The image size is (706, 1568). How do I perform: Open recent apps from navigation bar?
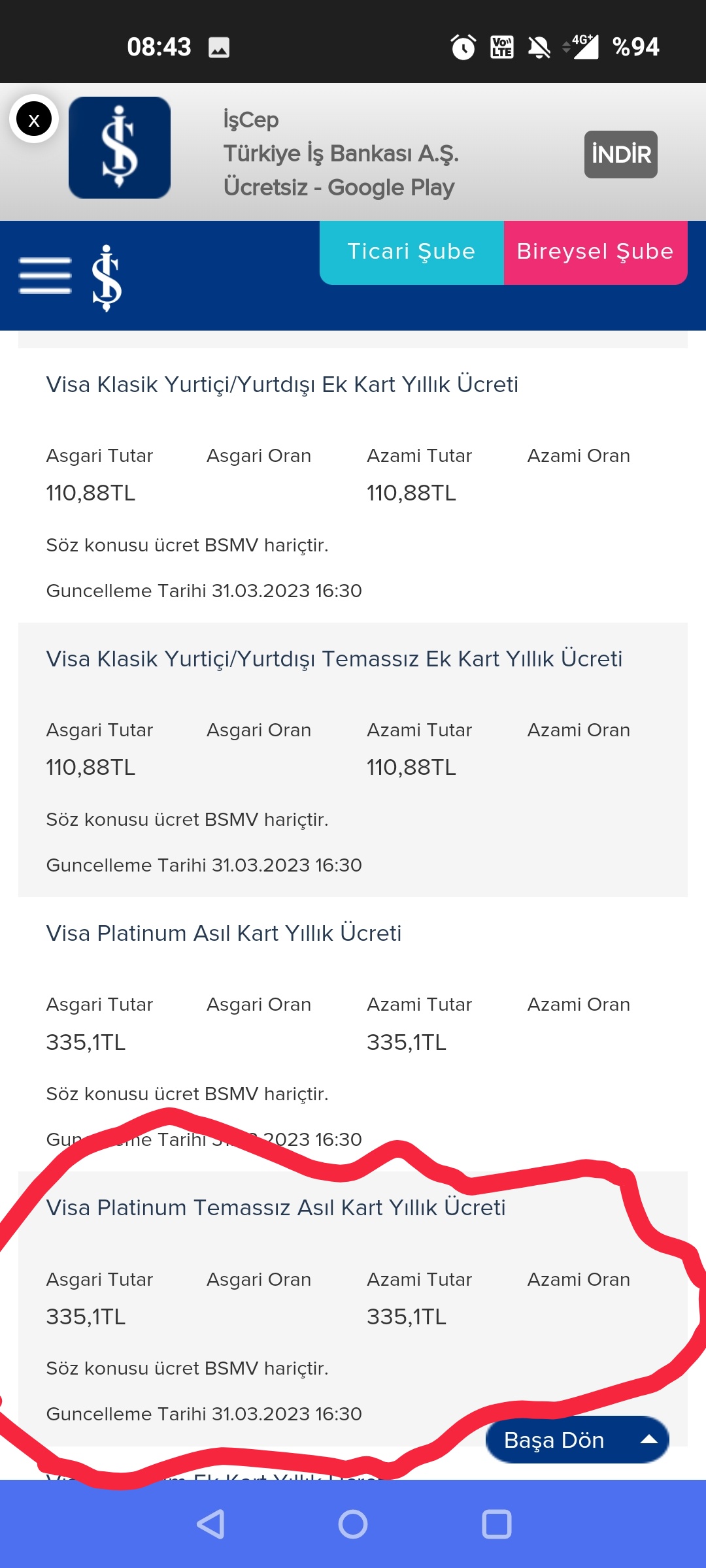pyautogui.click(x=497, y=1524)
